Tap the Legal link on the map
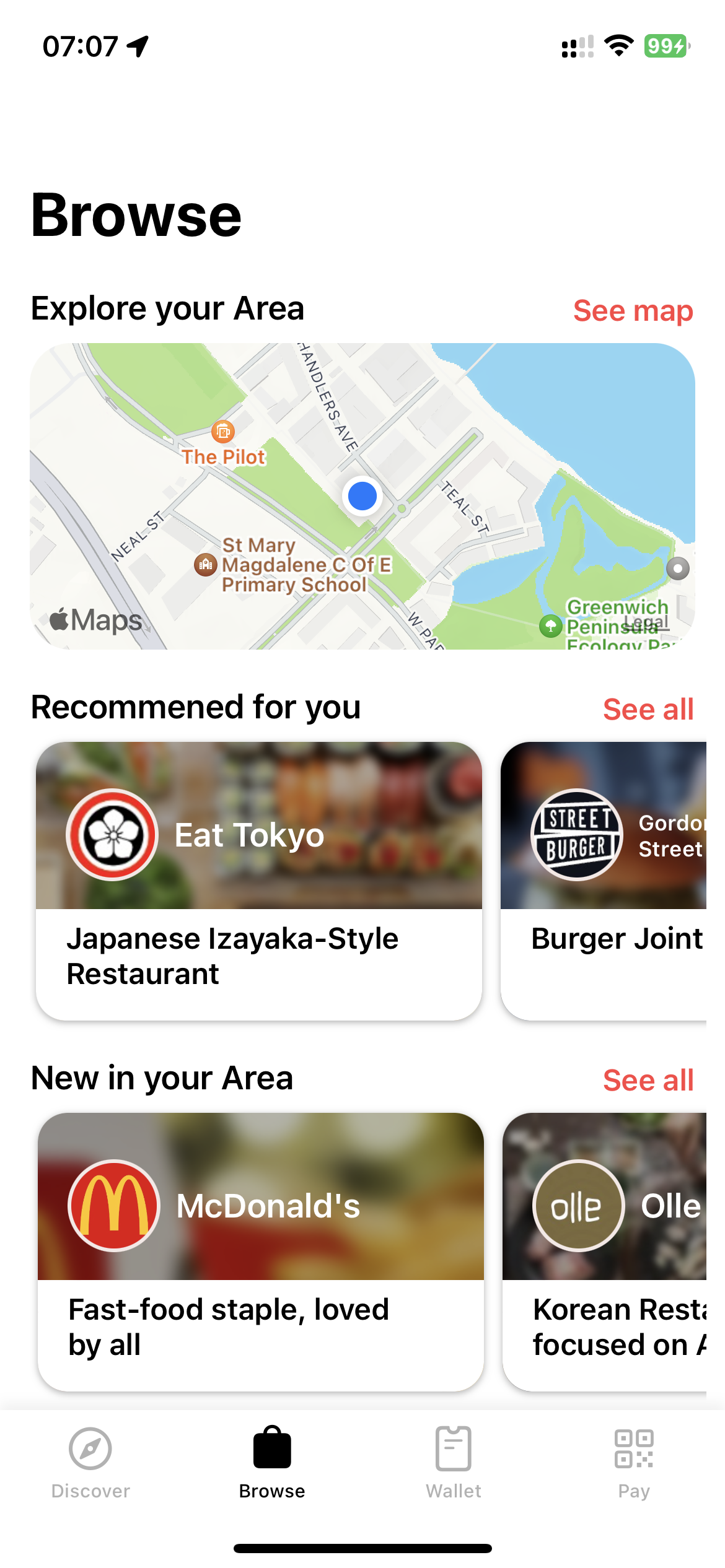 click(x=646, y=622)
